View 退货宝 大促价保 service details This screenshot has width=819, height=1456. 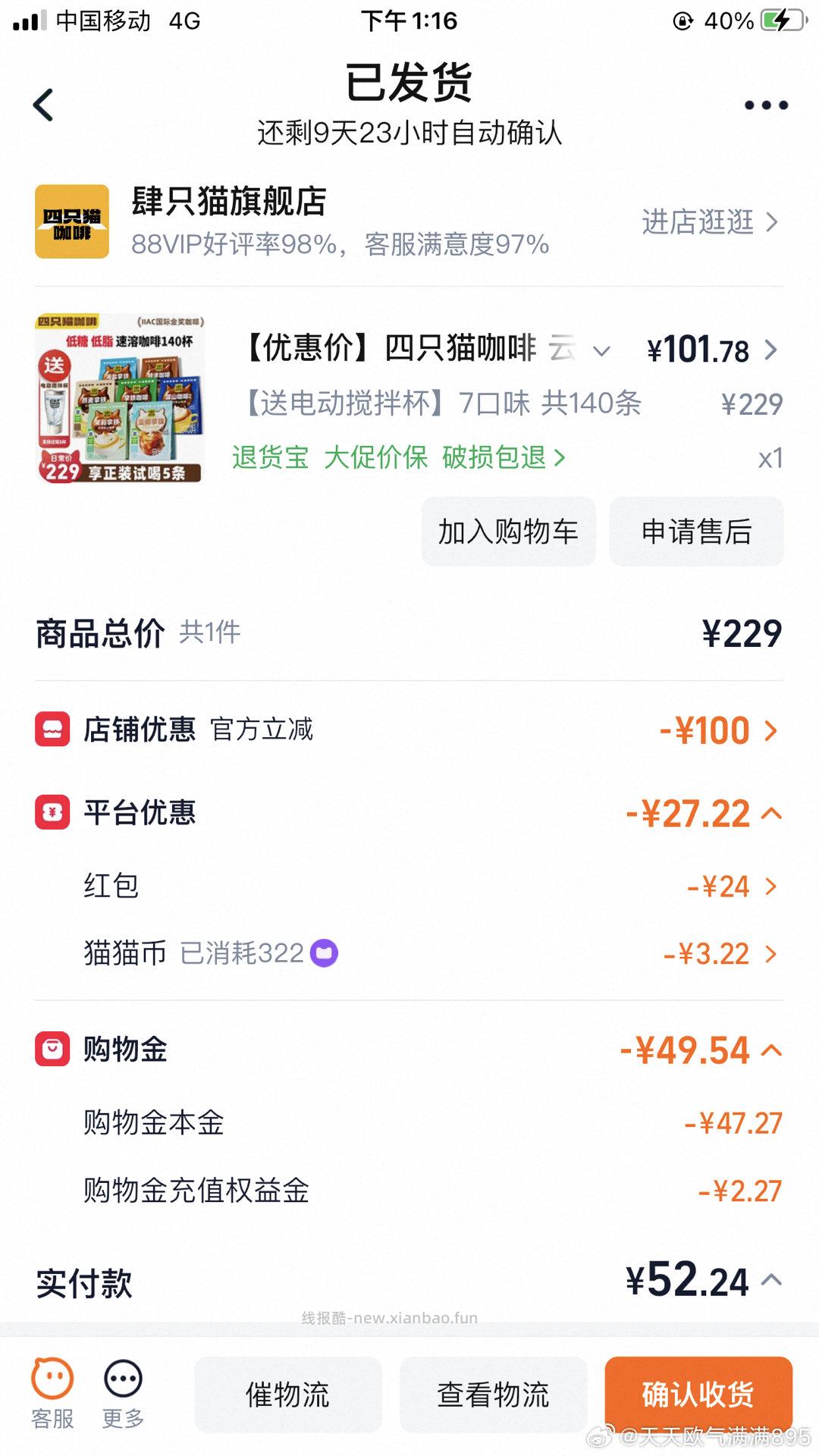coord(394,458)
